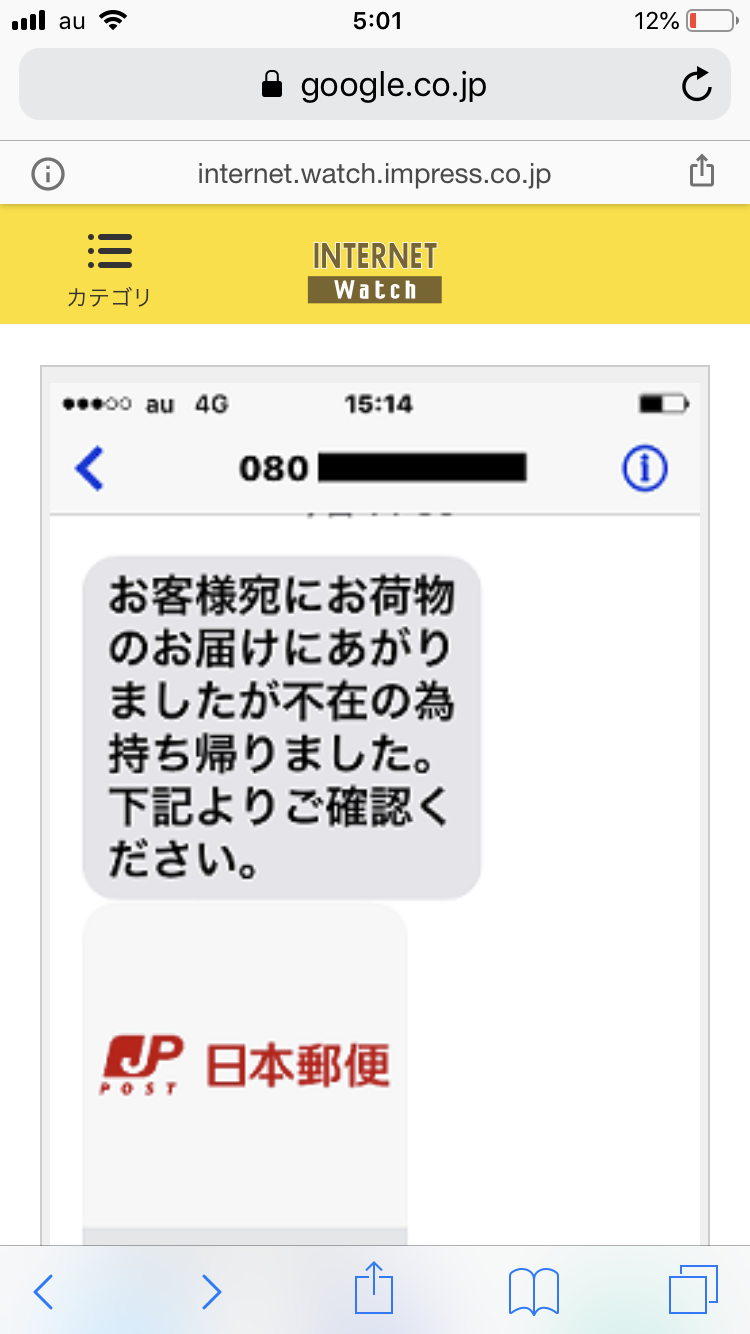This screenshot has height=1334, width=750.
Task: Reload the current page
Action: (x=696, y=86)
